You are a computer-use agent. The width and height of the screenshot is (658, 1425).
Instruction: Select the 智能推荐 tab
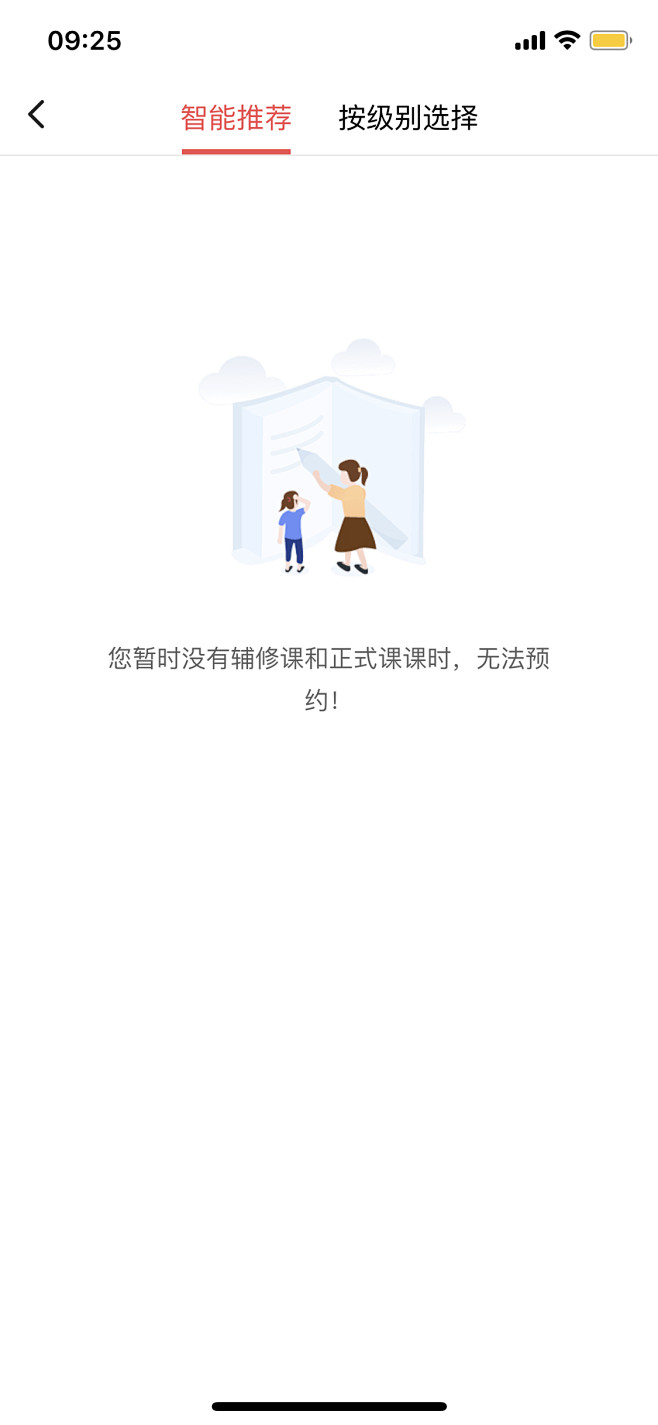click(x=236, y=118)
